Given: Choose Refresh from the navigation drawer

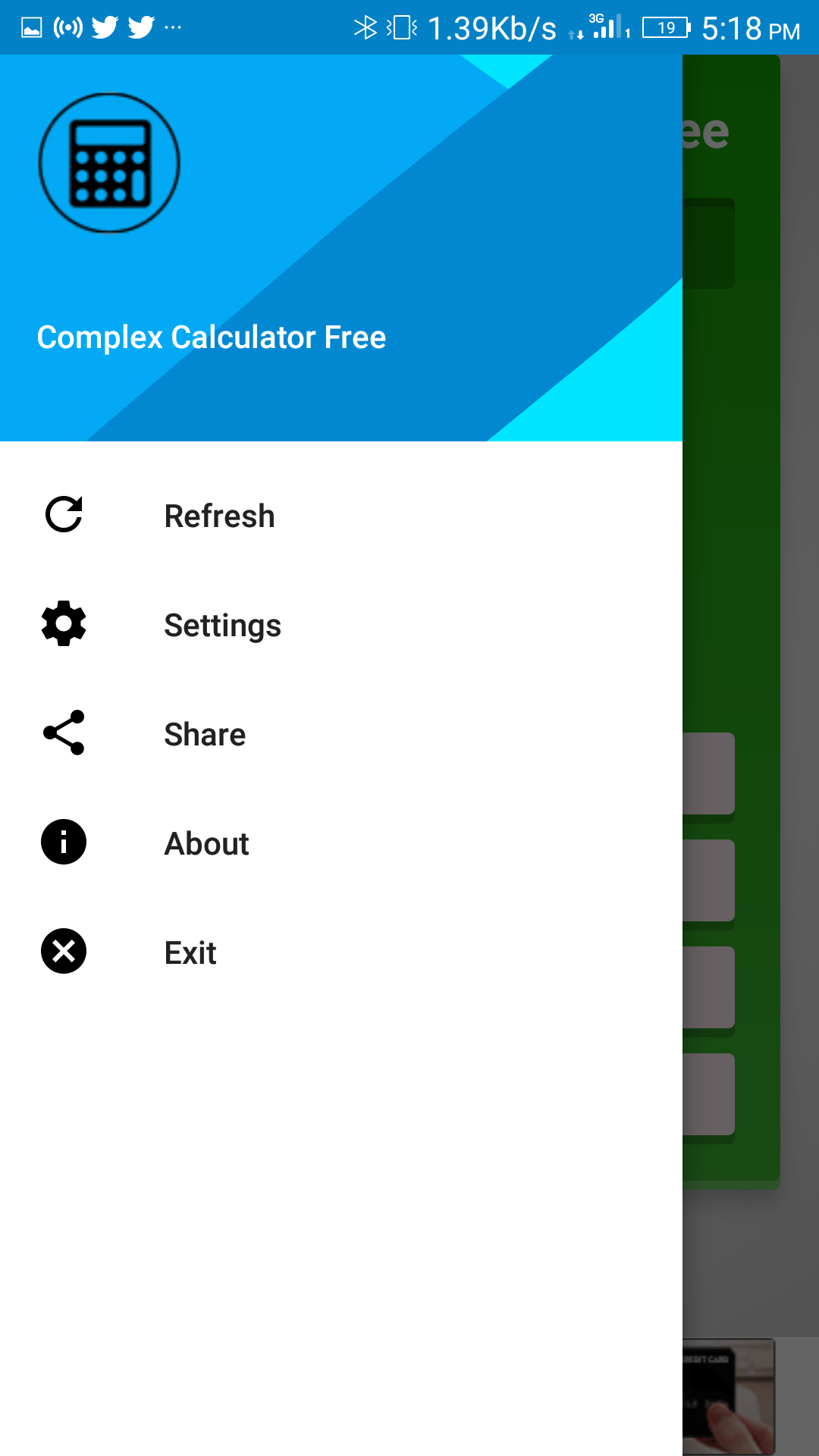Looking at the screenshot, I should tap(219, 515).
